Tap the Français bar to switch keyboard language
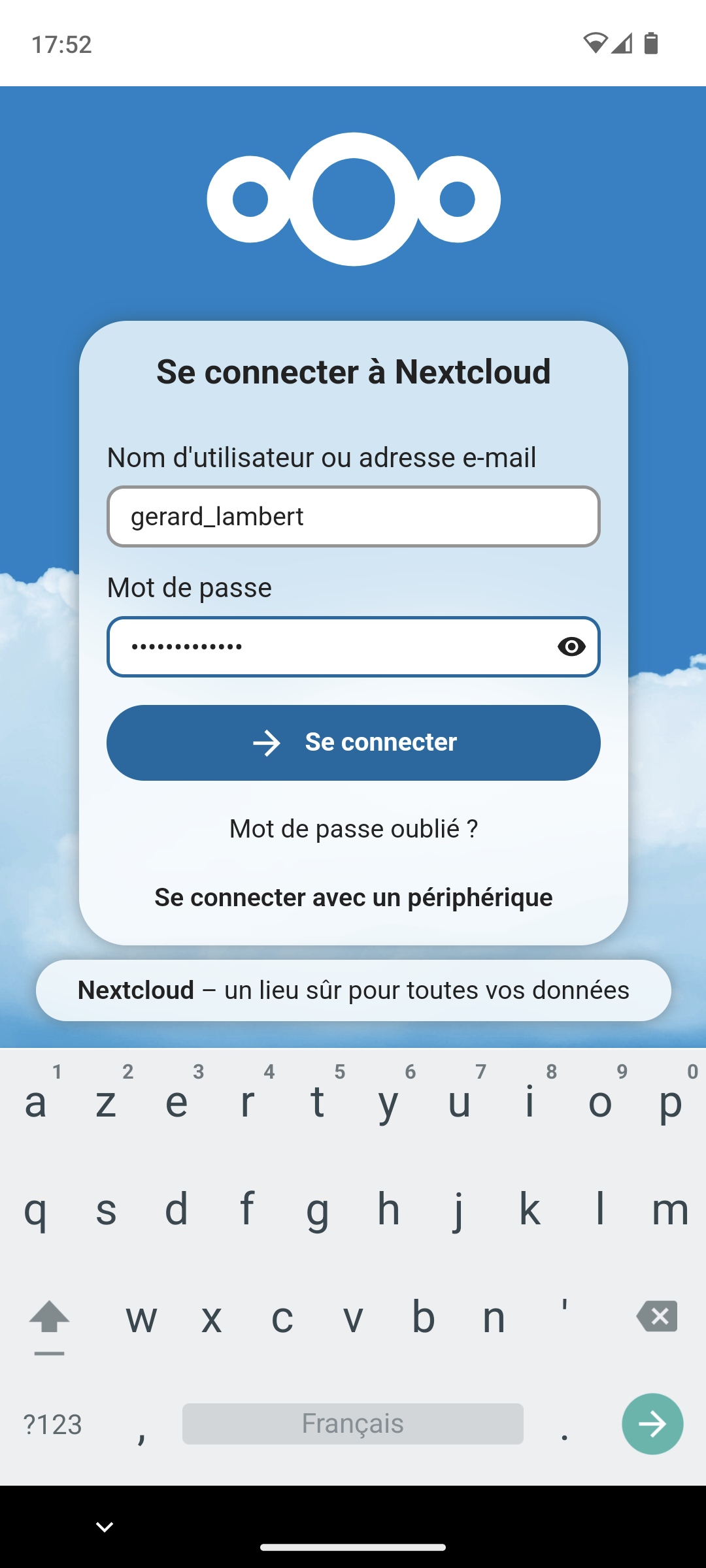706x1568 pixels. (352, 1424)
